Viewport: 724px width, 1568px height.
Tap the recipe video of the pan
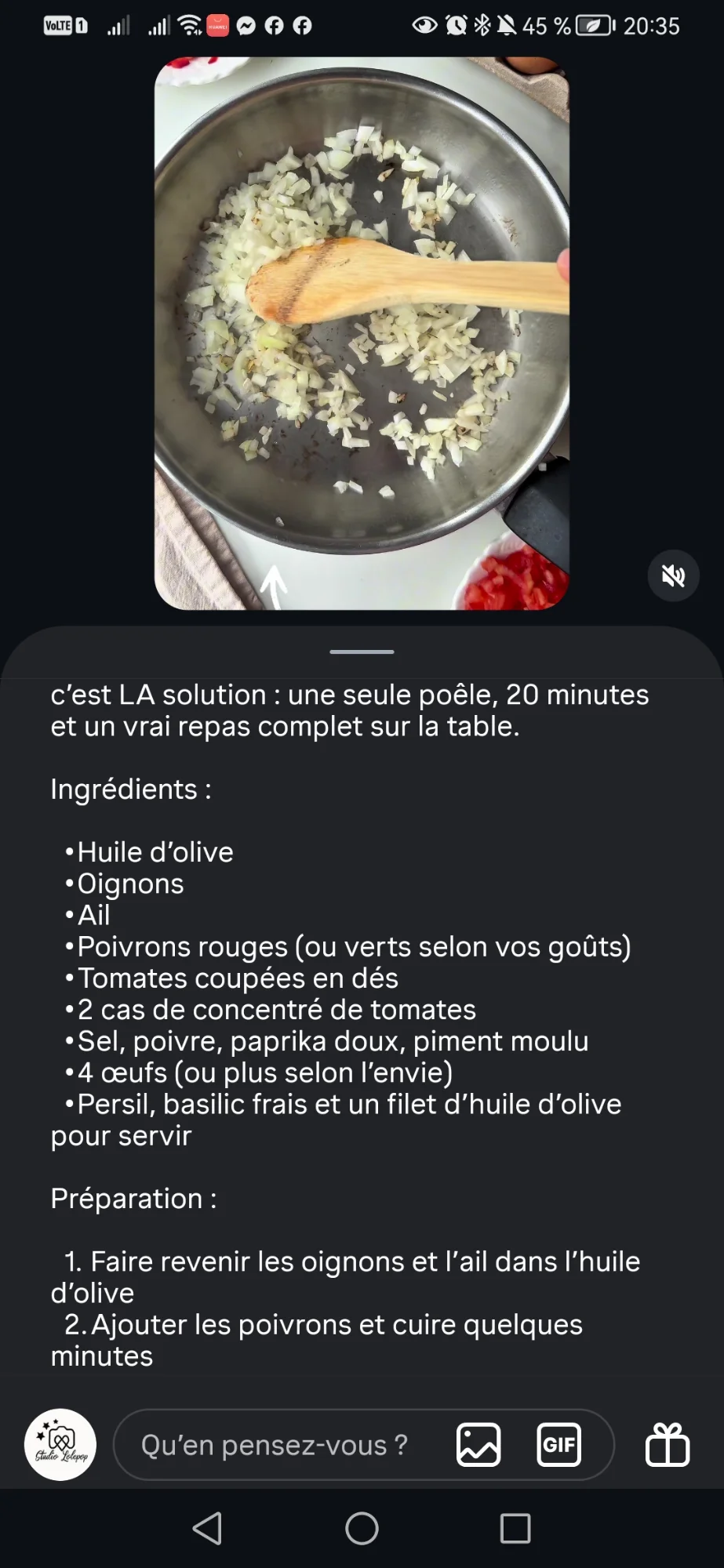click(362, 333)
